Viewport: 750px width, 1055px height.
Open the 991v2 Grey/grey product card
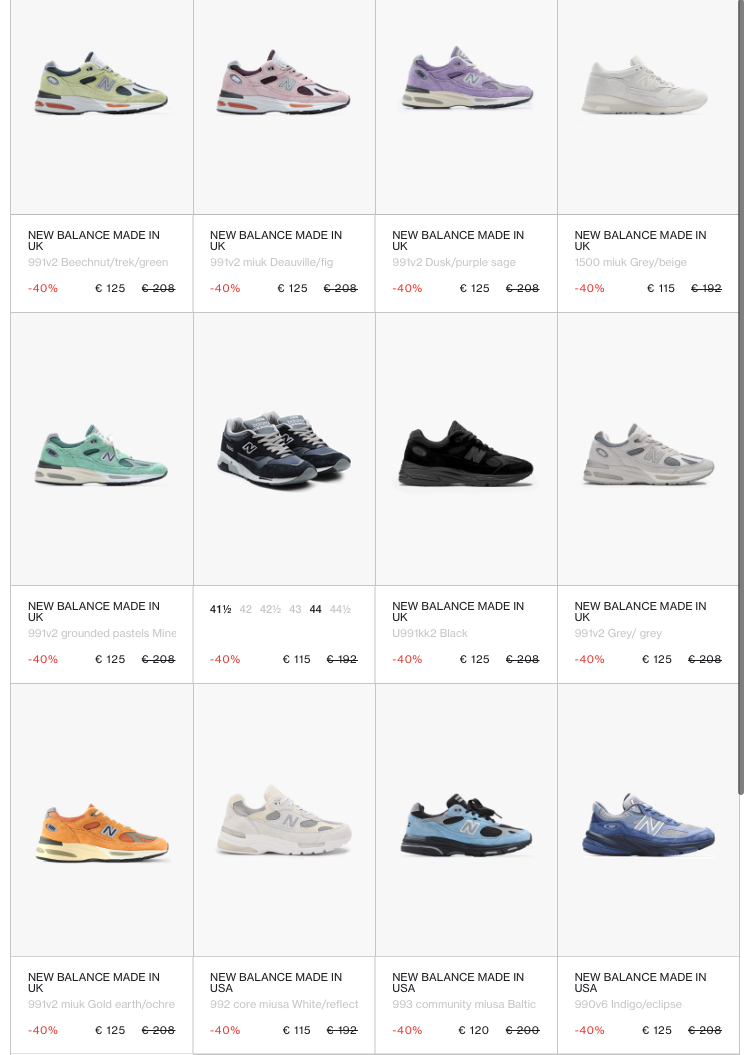coord(648,455)
